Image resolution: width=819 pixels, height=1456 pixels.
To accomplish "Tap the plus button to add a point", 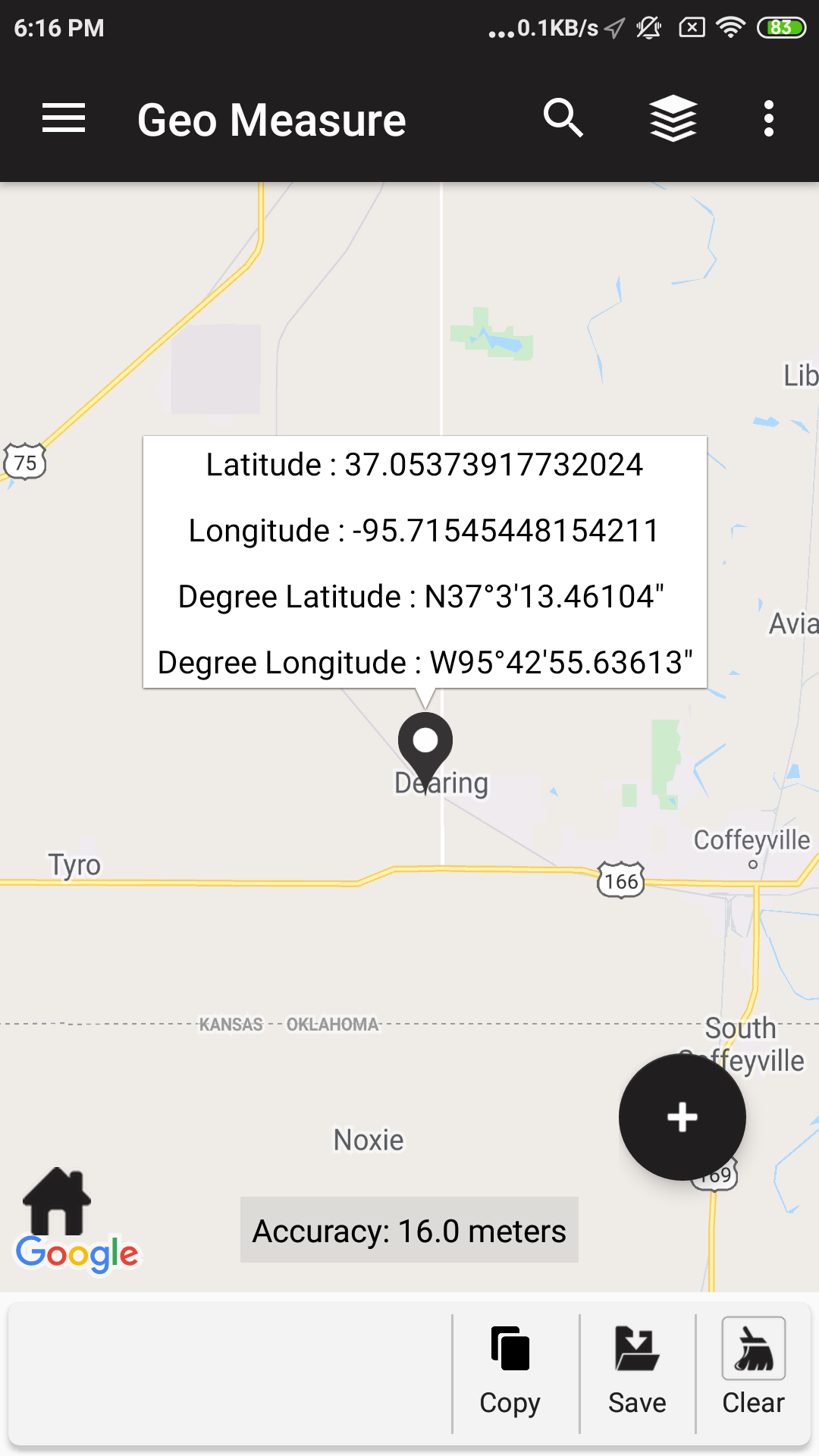I will click(681, 1116).
